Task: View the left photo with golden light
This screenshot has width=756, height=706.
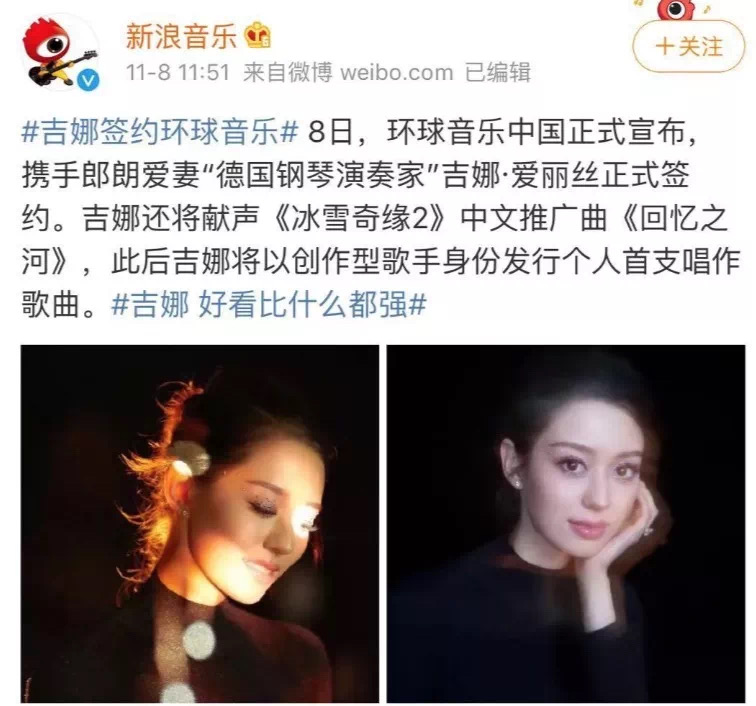Action: coord(200,524)
